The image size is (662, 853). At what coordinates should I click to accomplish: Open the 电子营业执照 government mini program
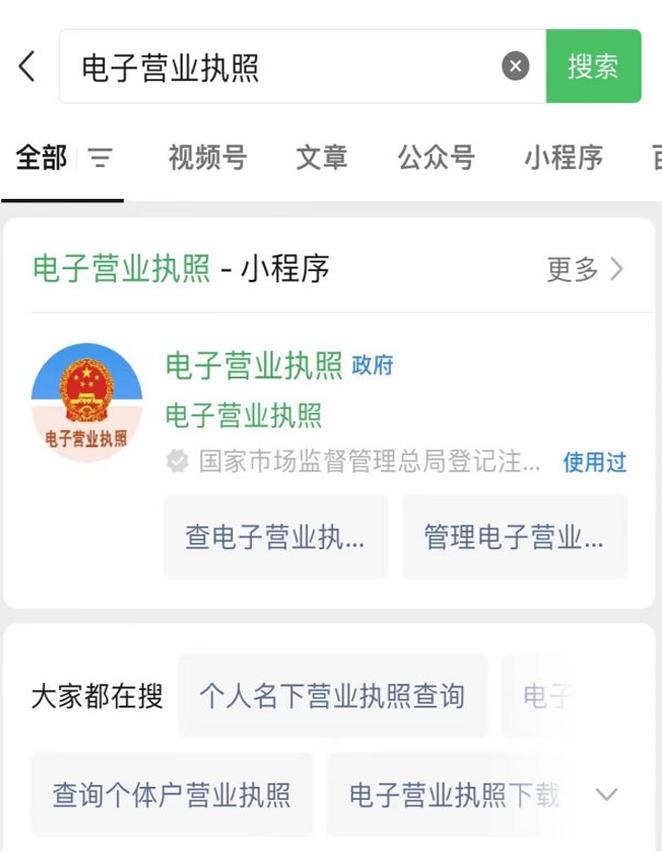coord(254,367)
